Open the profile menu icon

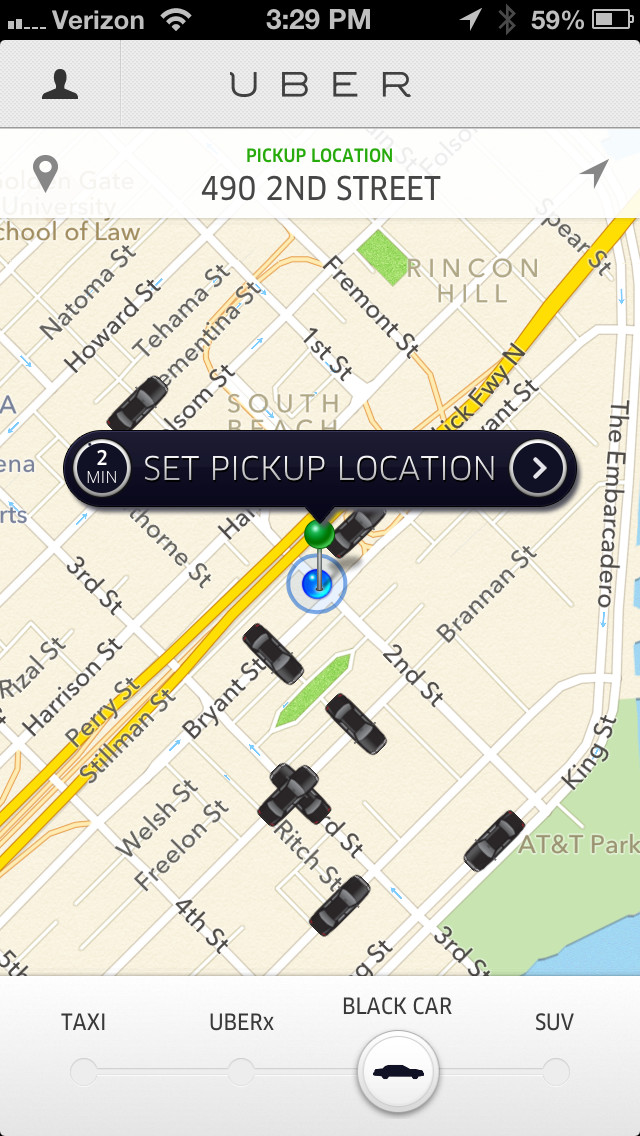60,84
